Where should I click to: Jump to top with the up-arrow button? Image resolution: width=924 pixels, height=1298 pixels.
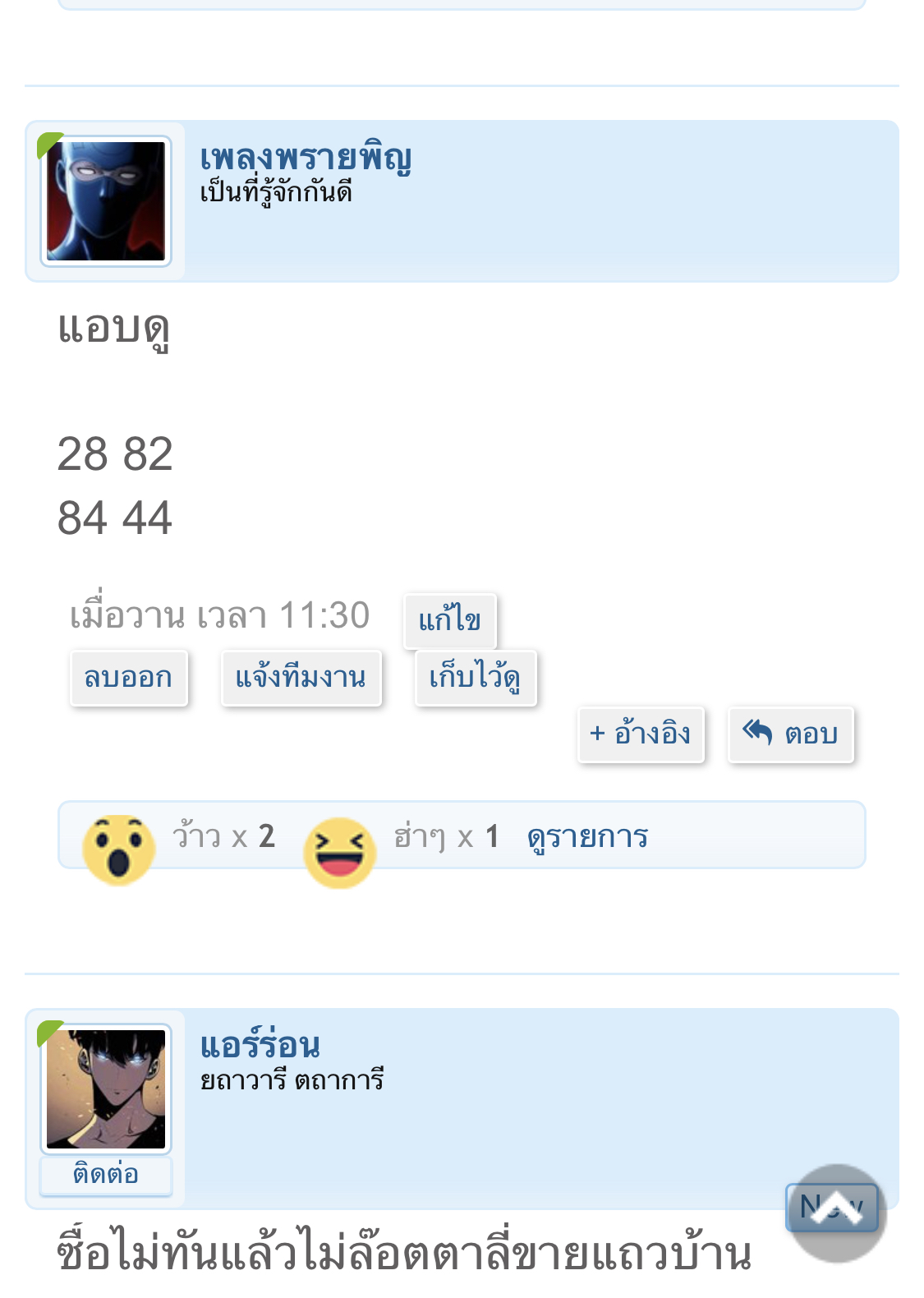tap(836, 1211)
